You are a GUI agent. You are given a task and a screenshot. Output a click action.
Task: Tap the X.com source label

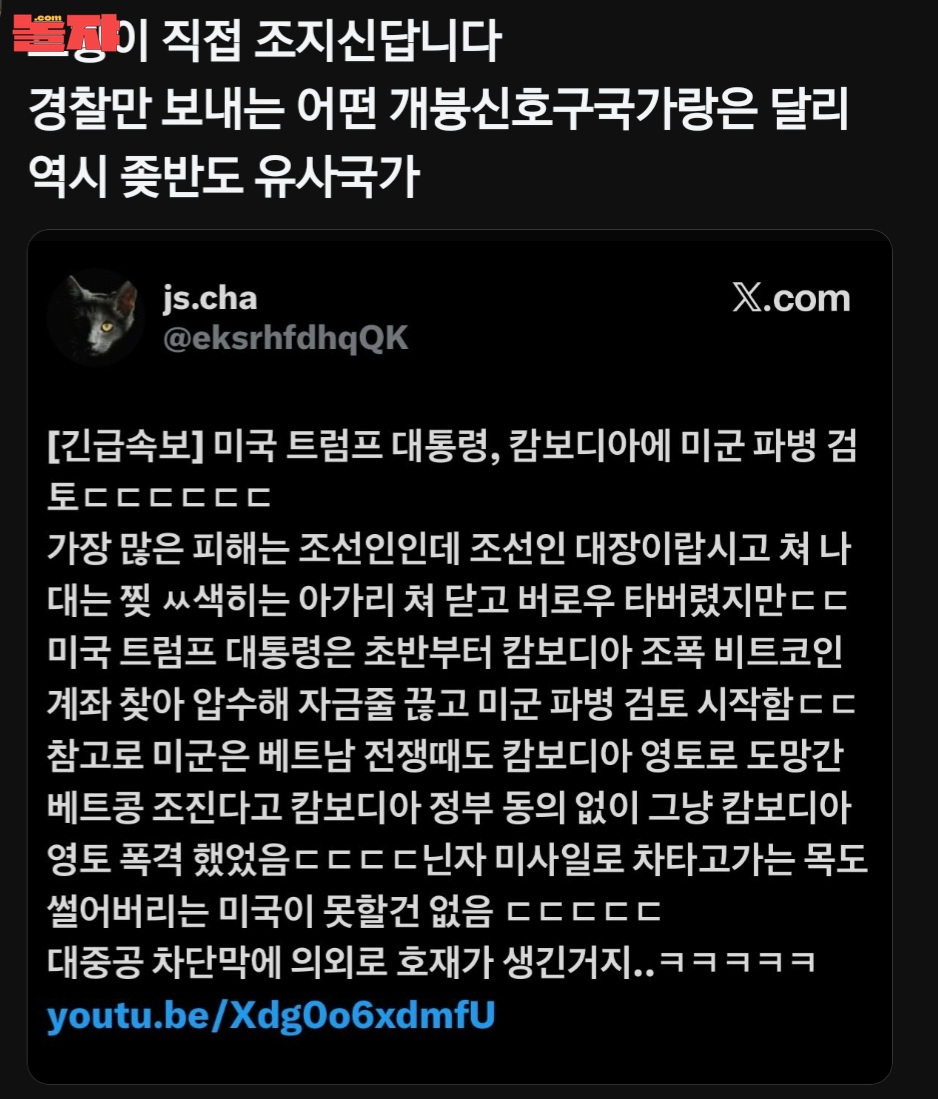pos(790,298)
